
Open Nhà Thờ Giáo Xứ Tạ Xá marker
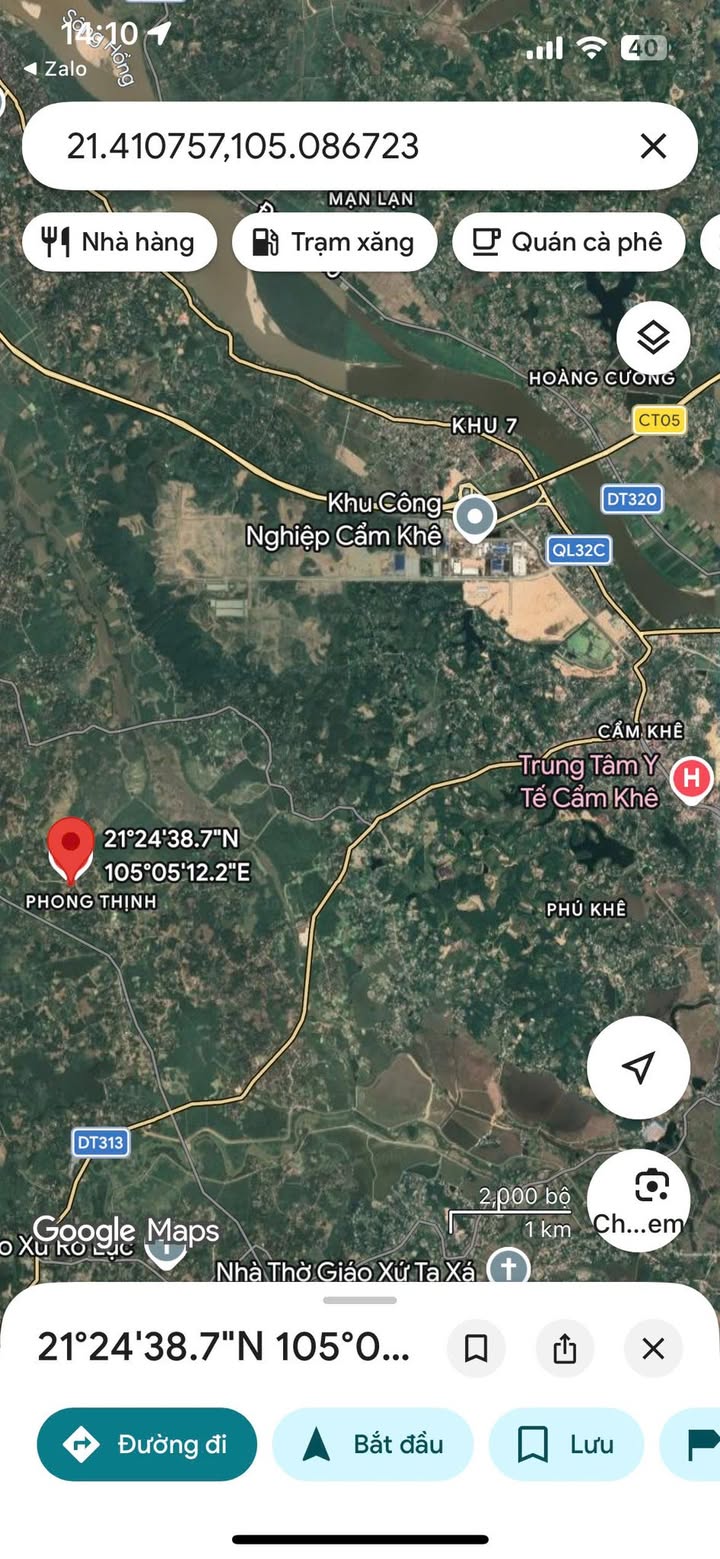(x=508, y=1268)
